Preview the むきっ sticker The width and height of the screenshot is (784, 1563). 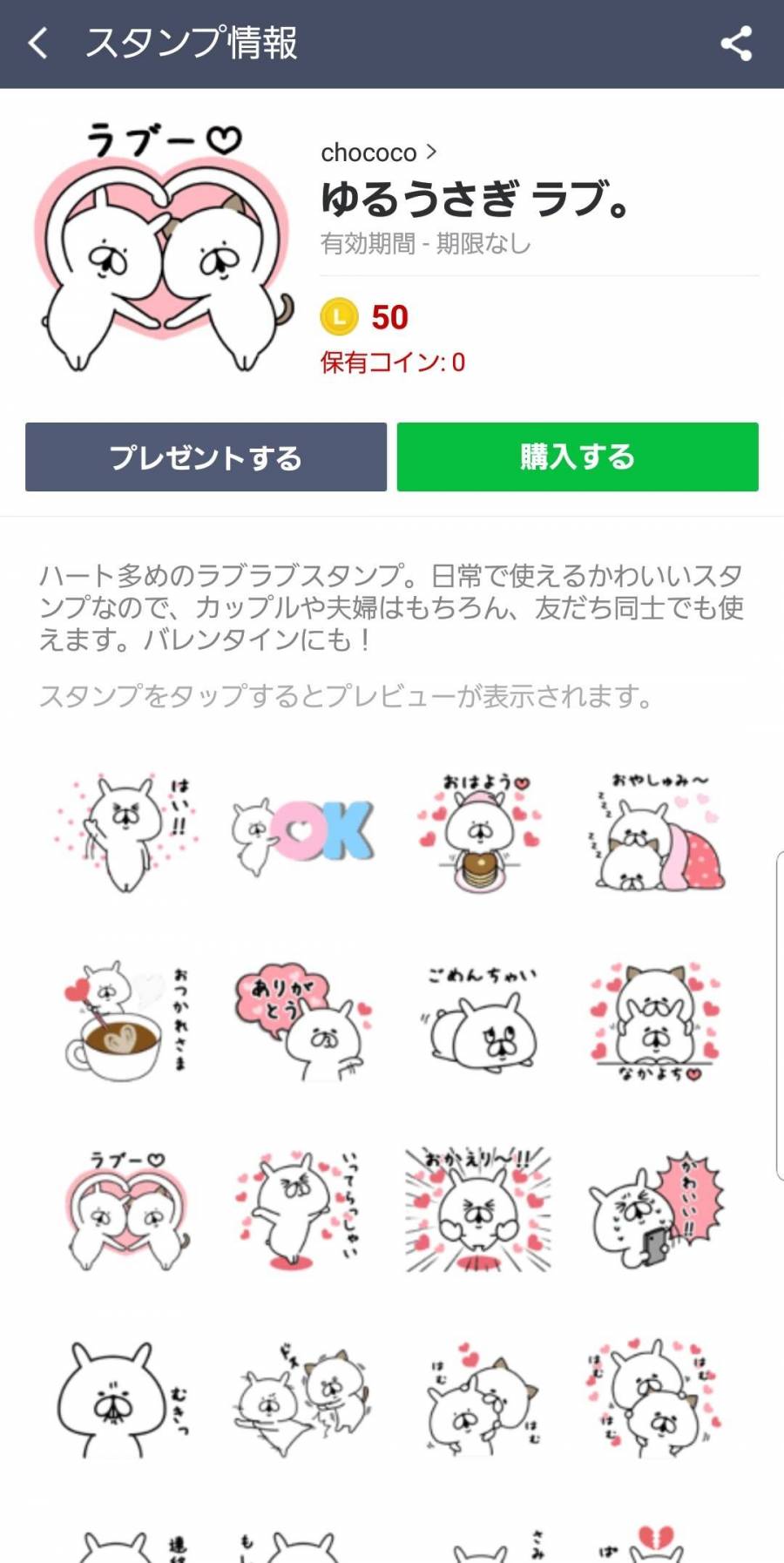[x=125, y=1398]
